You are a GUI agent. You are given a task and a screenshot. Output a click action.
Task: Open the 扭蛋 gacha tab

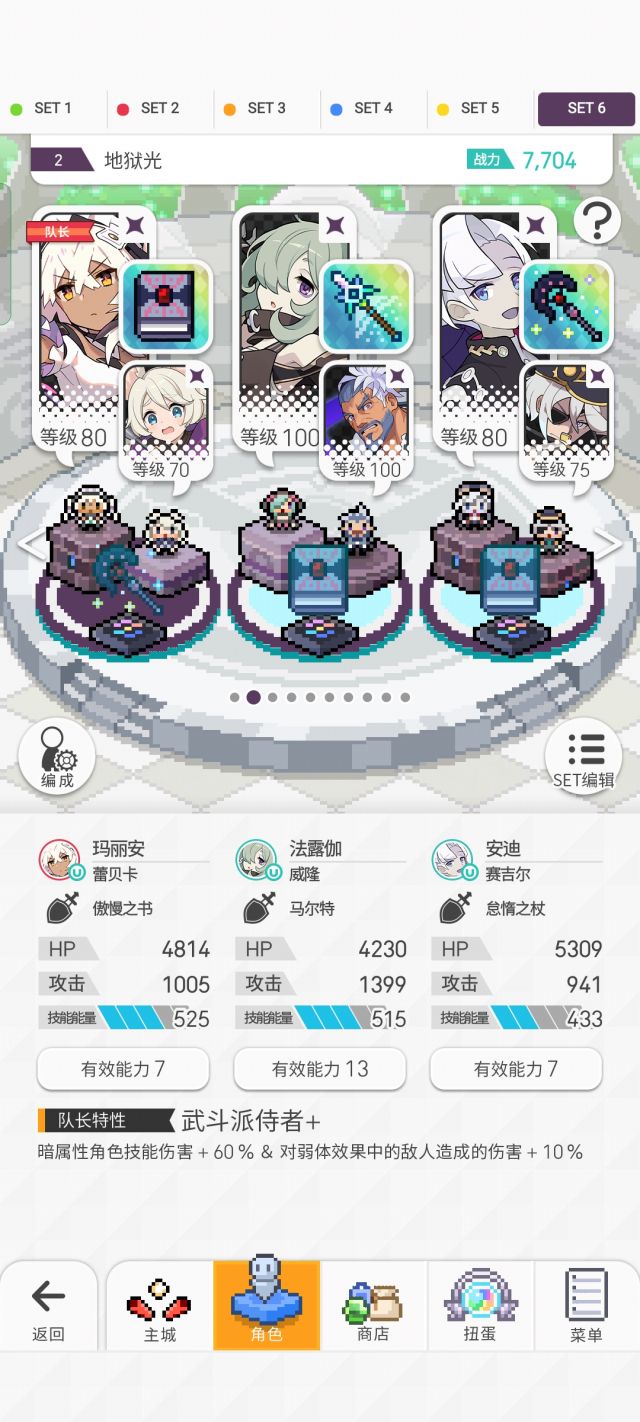click(480, 1308)
